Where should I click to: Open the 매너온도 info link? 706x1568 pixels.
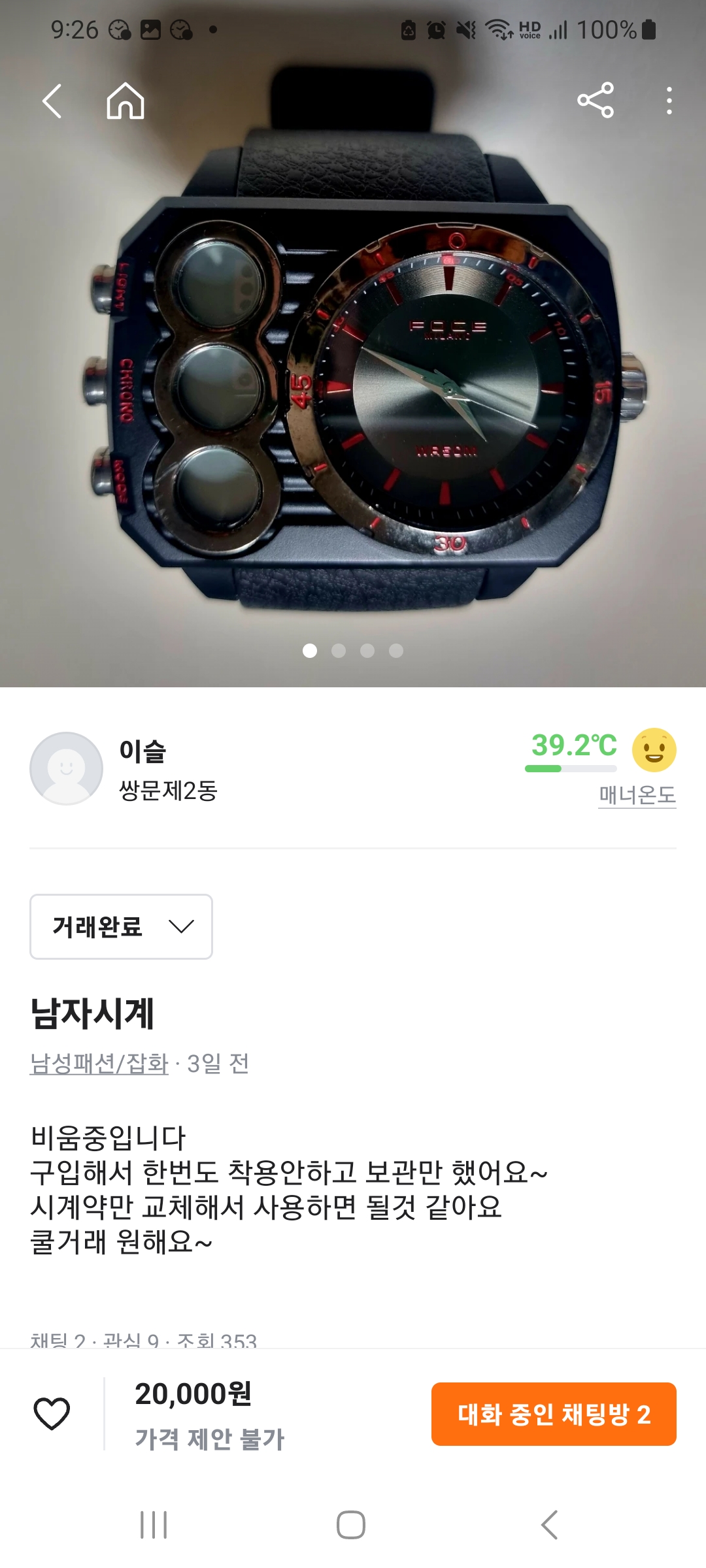click(x=637, y=794)
